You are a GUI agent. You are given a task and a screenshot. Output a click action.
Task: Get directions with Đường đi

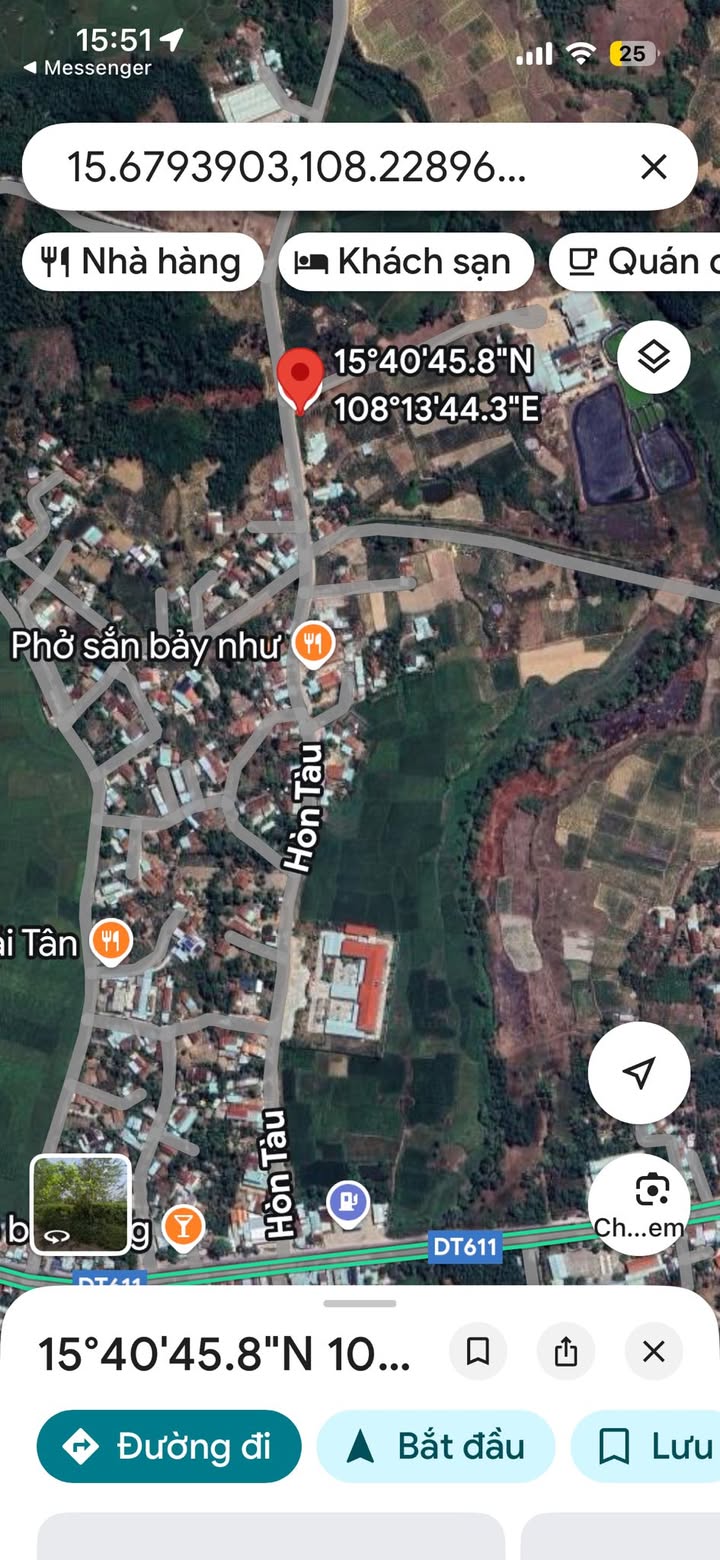[x=169, y=1446]
